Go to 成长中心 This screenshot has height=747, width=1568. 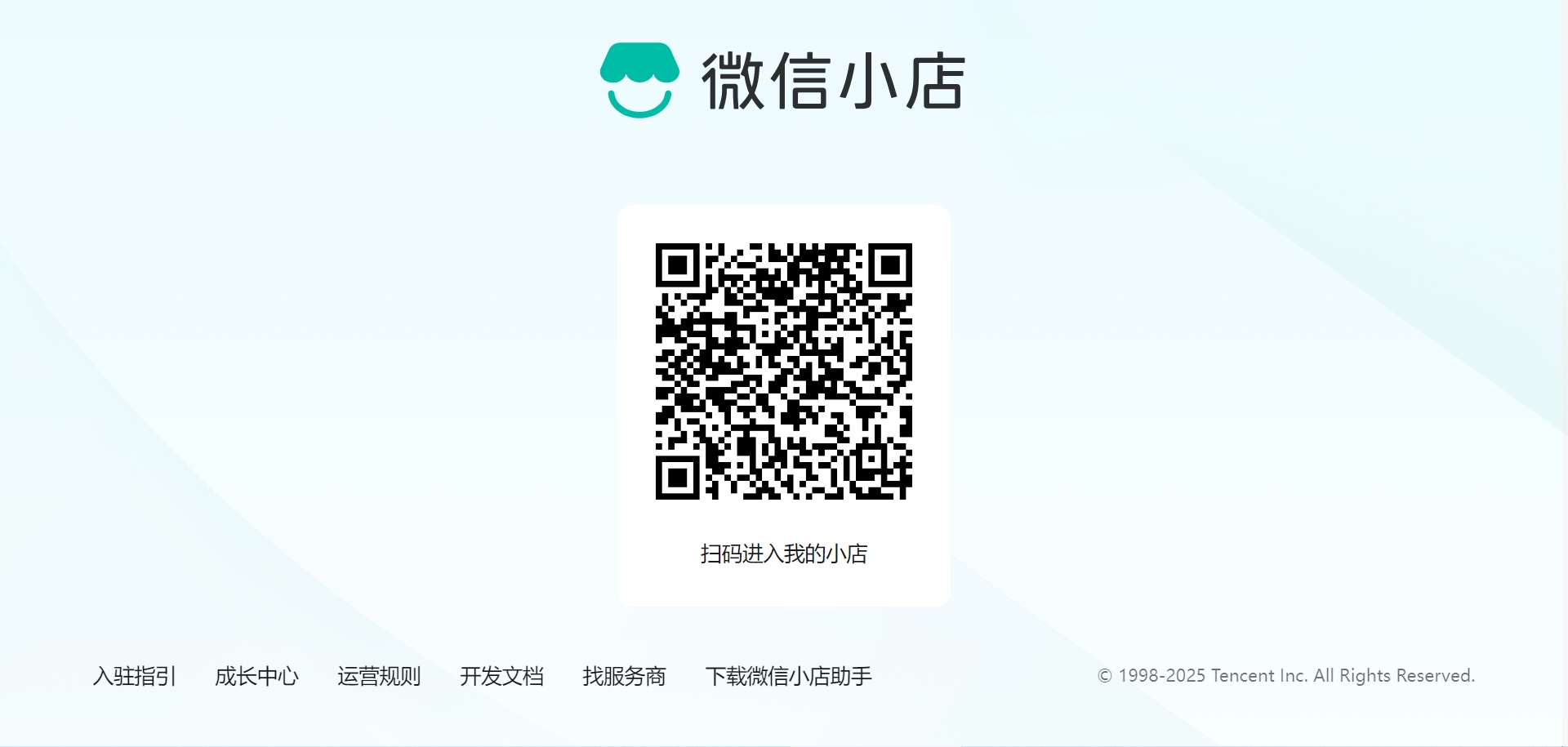[256, 676]
